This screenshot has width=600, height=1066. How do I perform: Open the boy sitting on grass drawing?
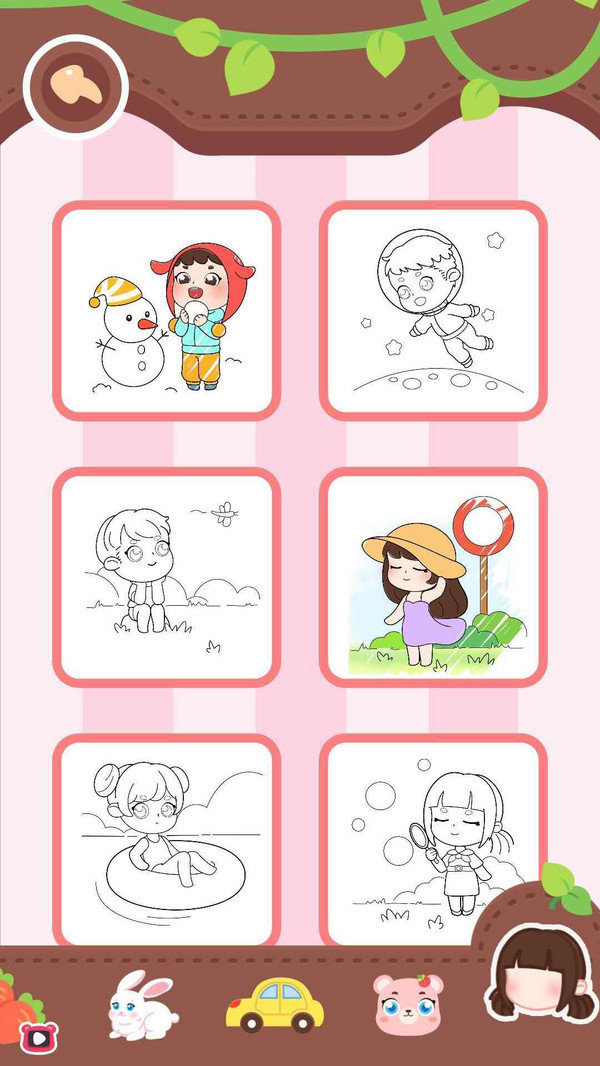(x=166, y=577)
